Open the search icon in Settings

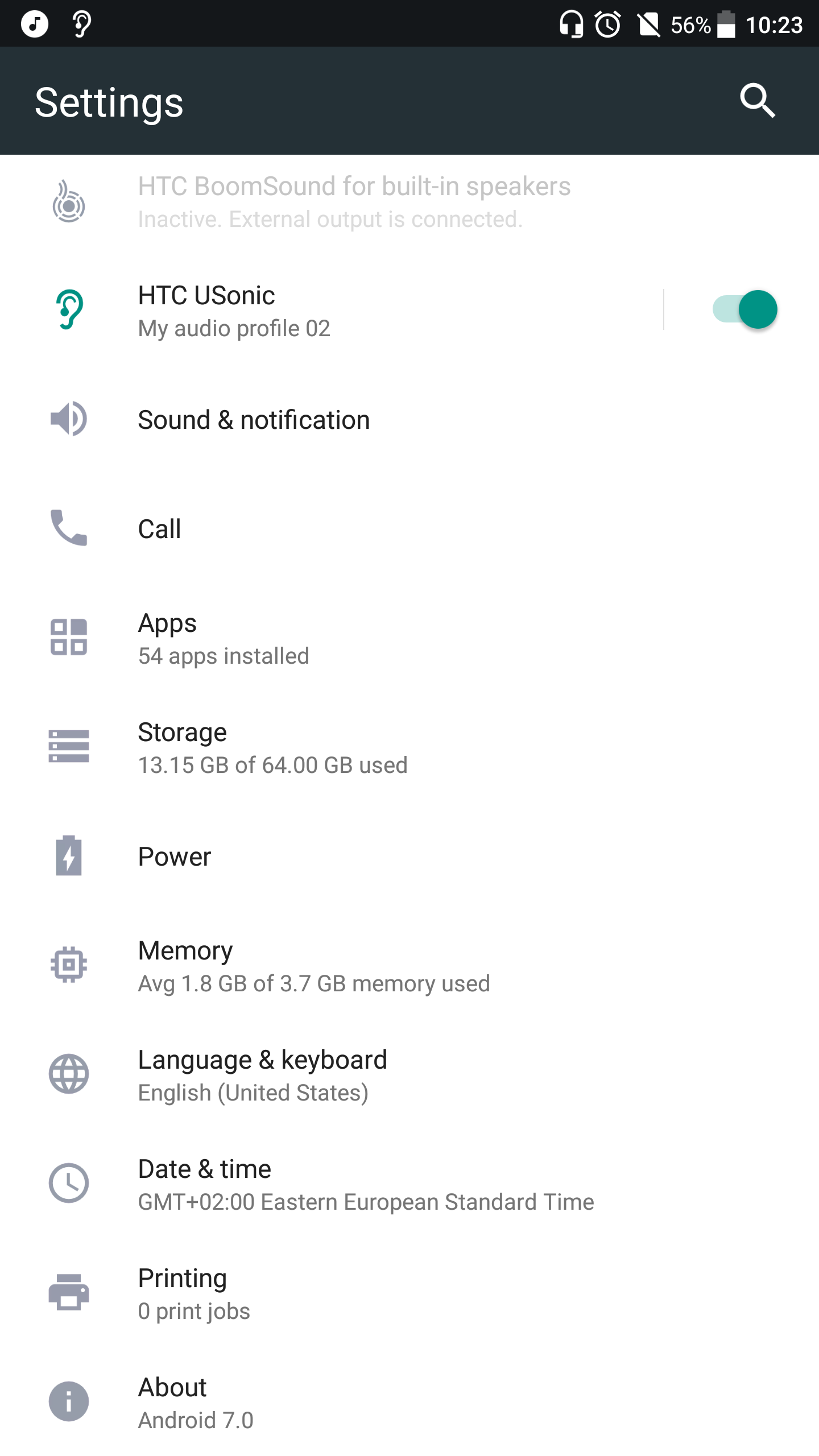pos(758,101)
